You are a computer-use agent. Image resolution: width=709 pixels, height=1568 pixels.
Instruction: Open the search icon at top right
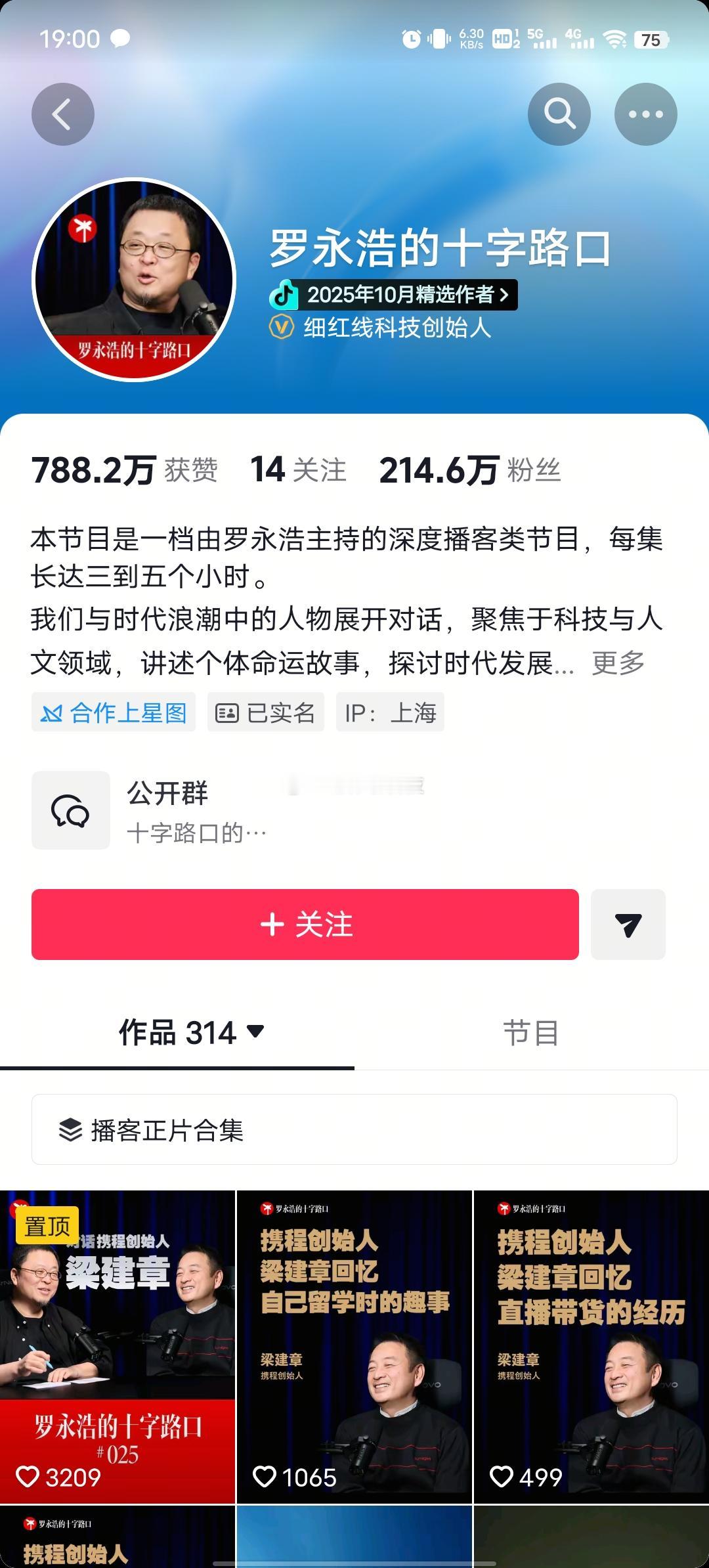point(559,113)
